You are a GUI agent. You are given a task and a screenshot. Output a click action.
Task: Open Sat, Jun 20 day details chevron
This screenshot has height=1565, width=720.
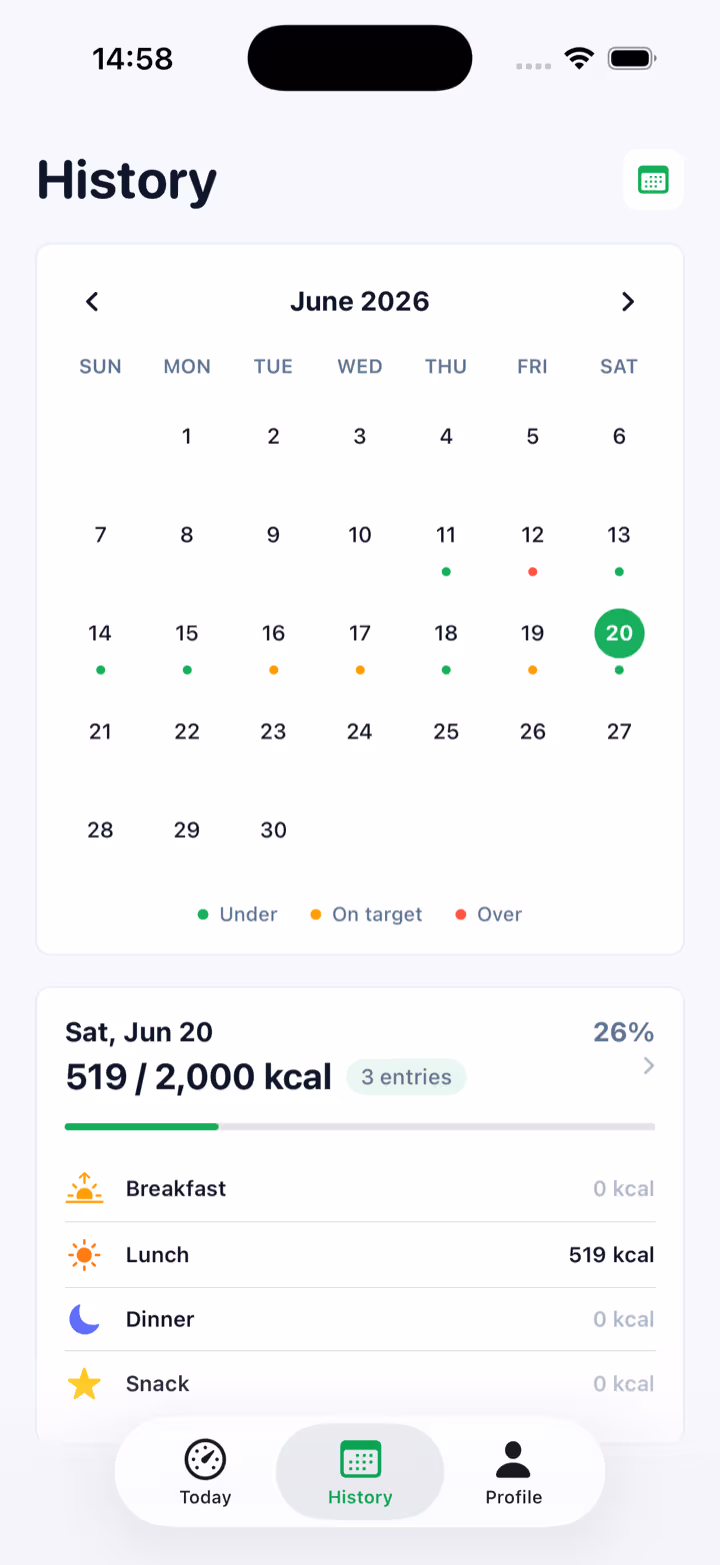pyautogui.click(x=649, y=1066)
